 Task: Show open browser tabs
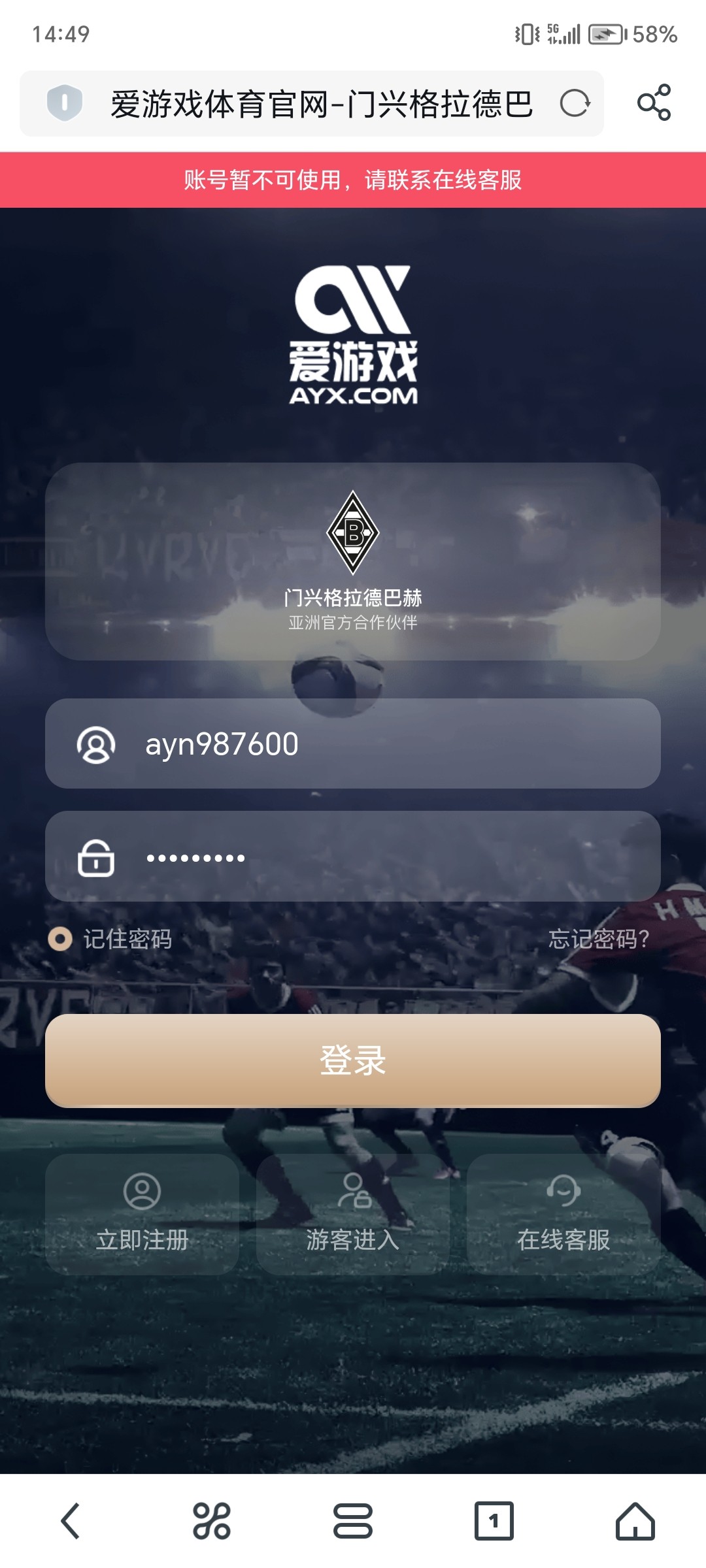point(494,1521)
